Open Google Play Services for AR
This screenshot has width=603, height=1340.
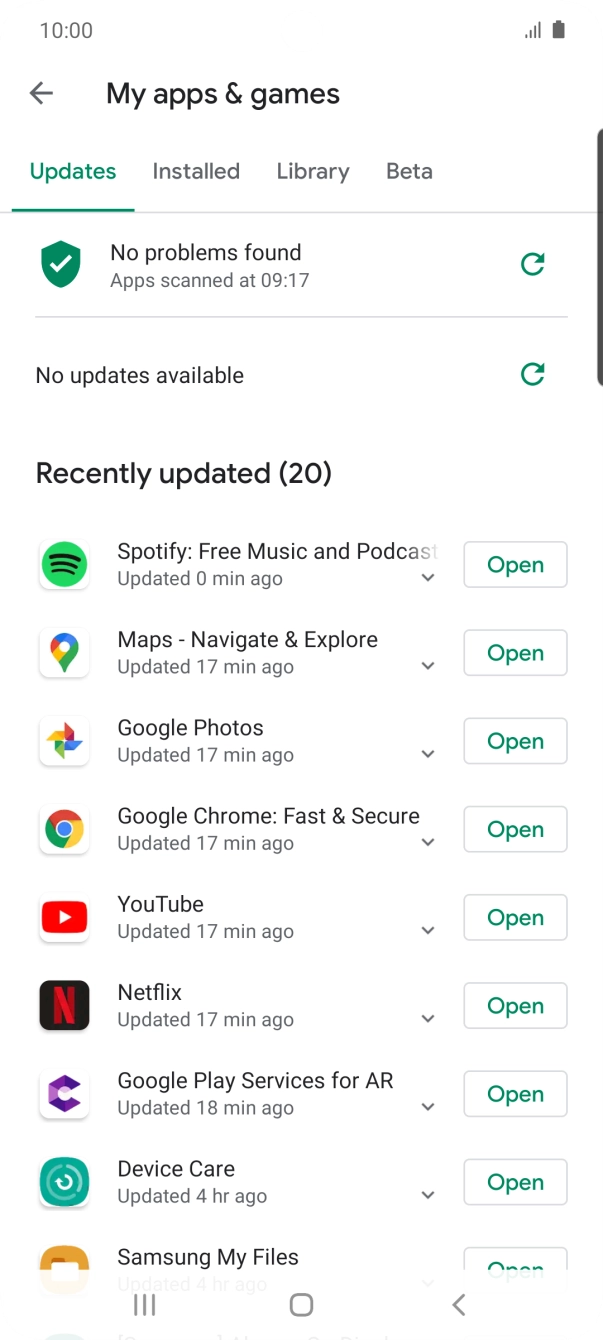pyautogui.click(x=515, y=1094)
